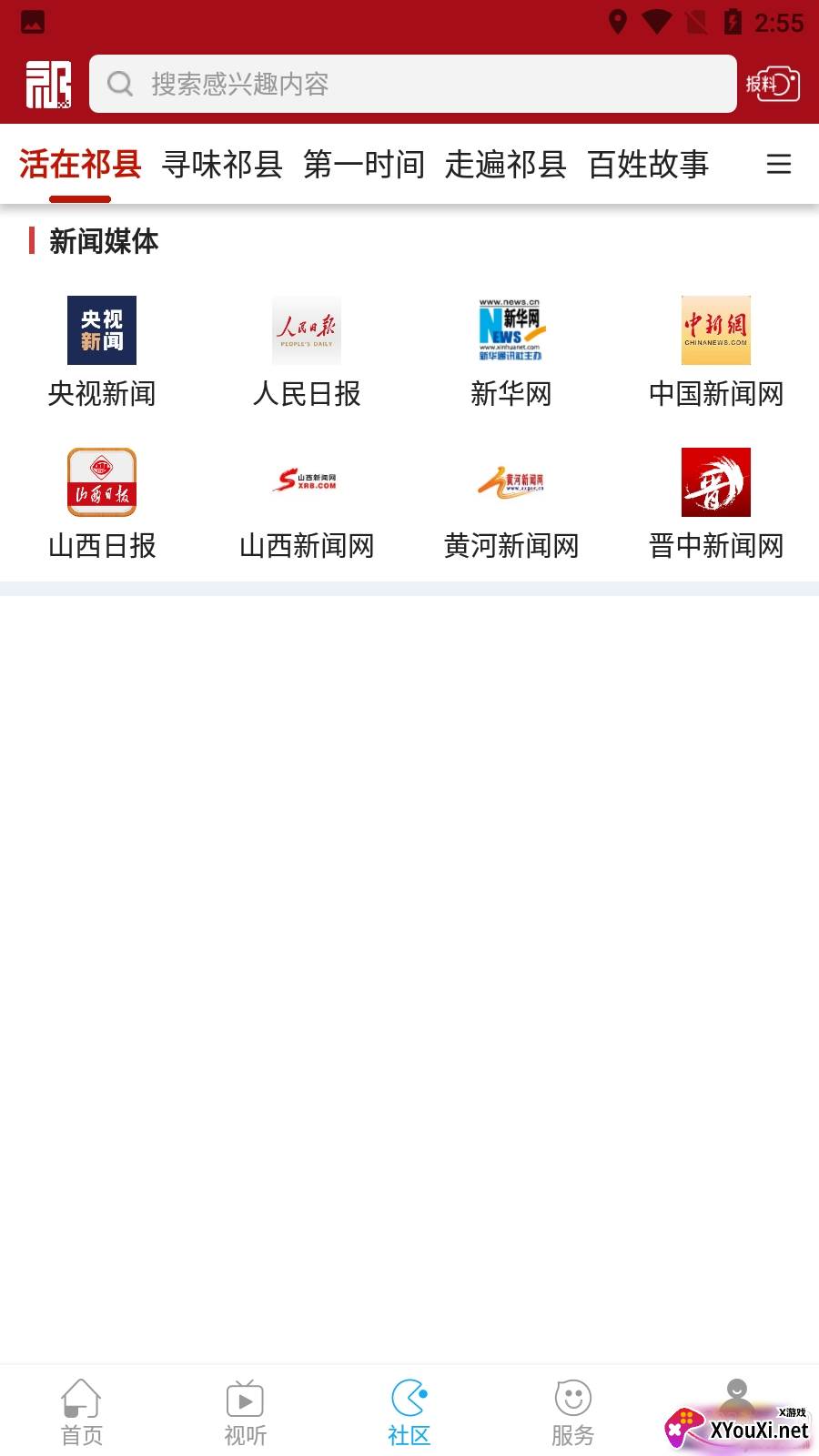Open 晋中新闻网 media link

click(x=716, y=502)
